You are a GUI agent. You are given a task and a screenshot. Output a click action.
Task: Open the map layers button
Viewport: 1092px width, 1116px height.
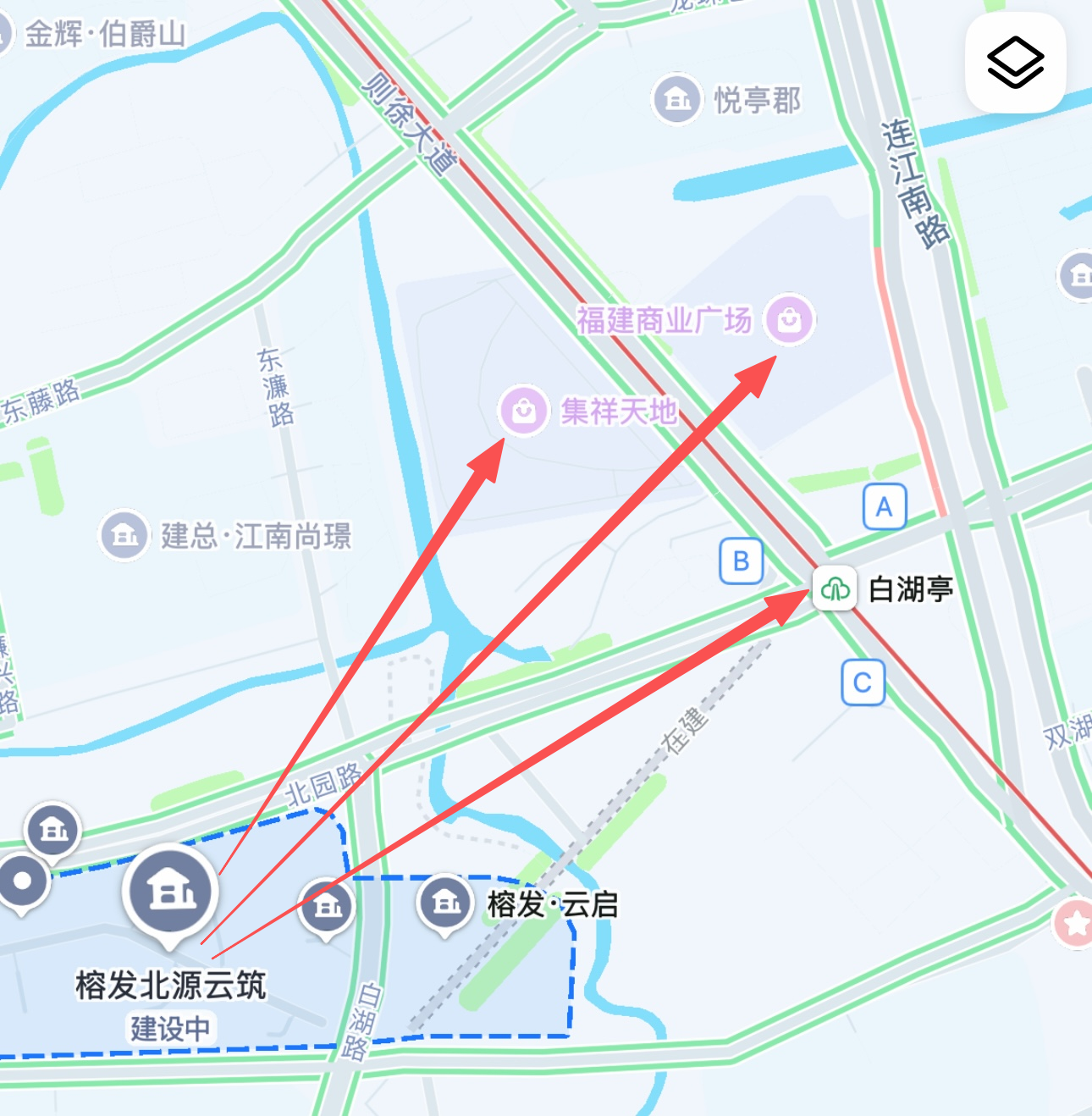tap(1015, 63)
